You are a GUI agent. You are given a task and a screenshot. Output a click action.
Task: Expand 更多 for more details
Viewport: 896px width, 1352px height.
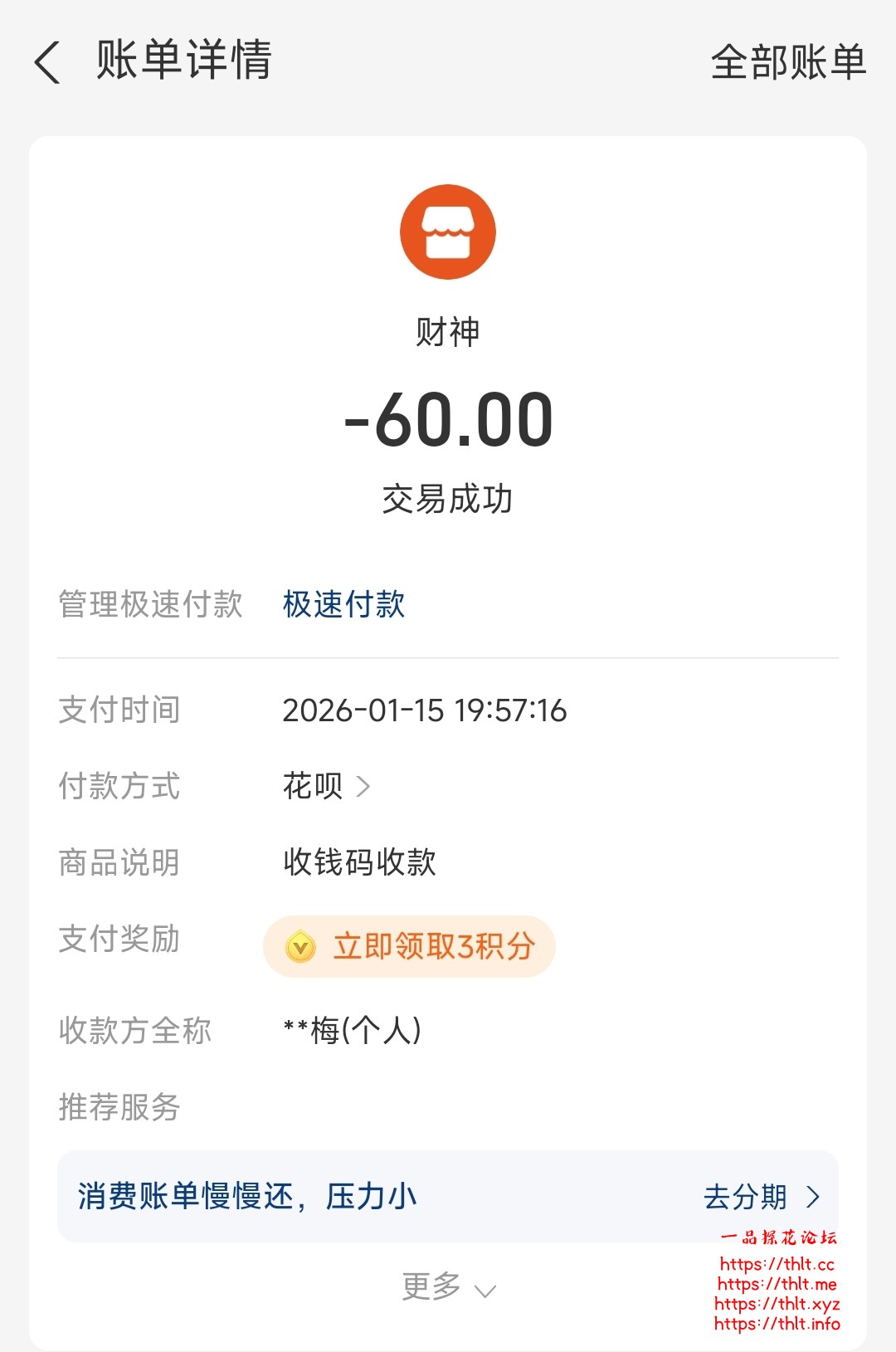tap(448, 1287)
